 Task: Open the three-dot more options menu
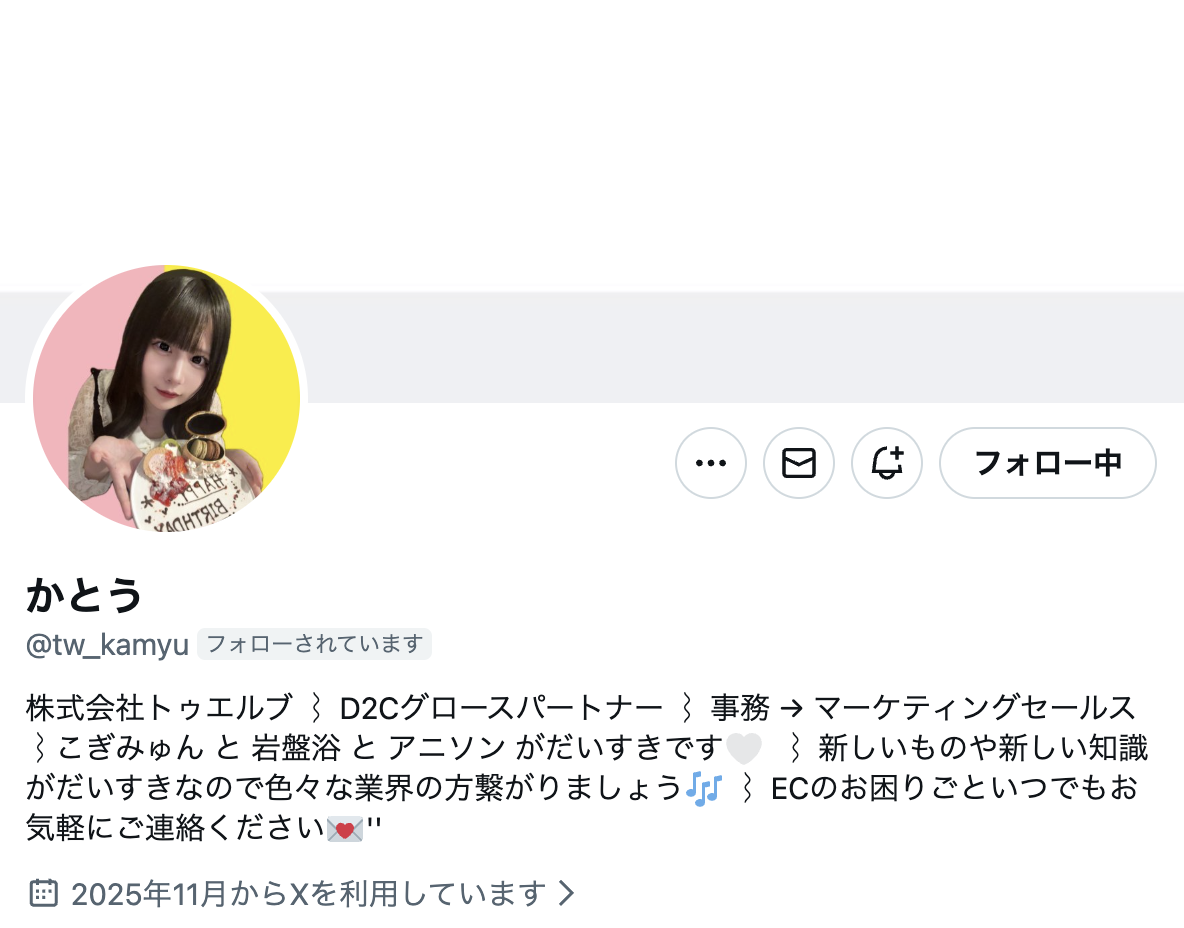pos(711,463)
